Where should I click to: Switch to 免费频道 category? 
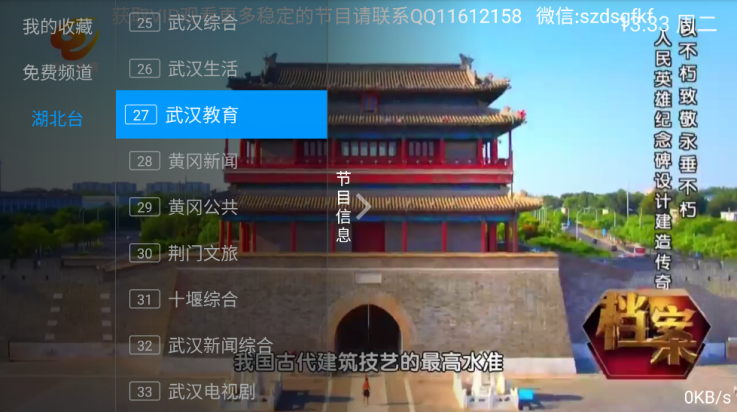[57, 72]
